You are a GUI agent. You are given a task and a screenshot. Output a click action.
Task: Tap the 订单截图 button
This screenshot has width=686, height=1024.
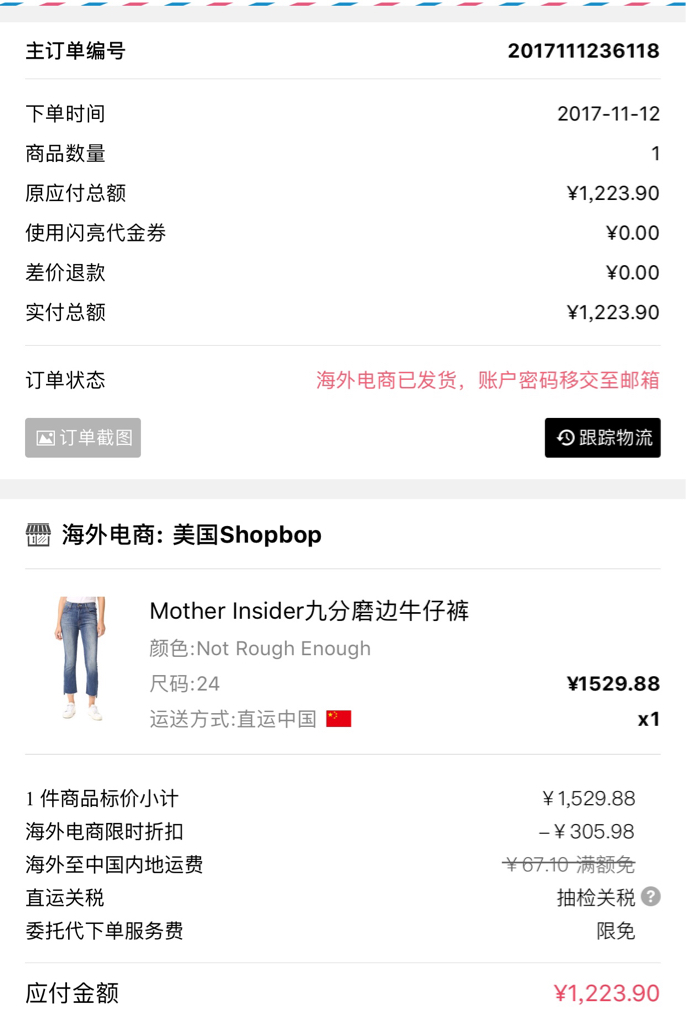point(83,438)
